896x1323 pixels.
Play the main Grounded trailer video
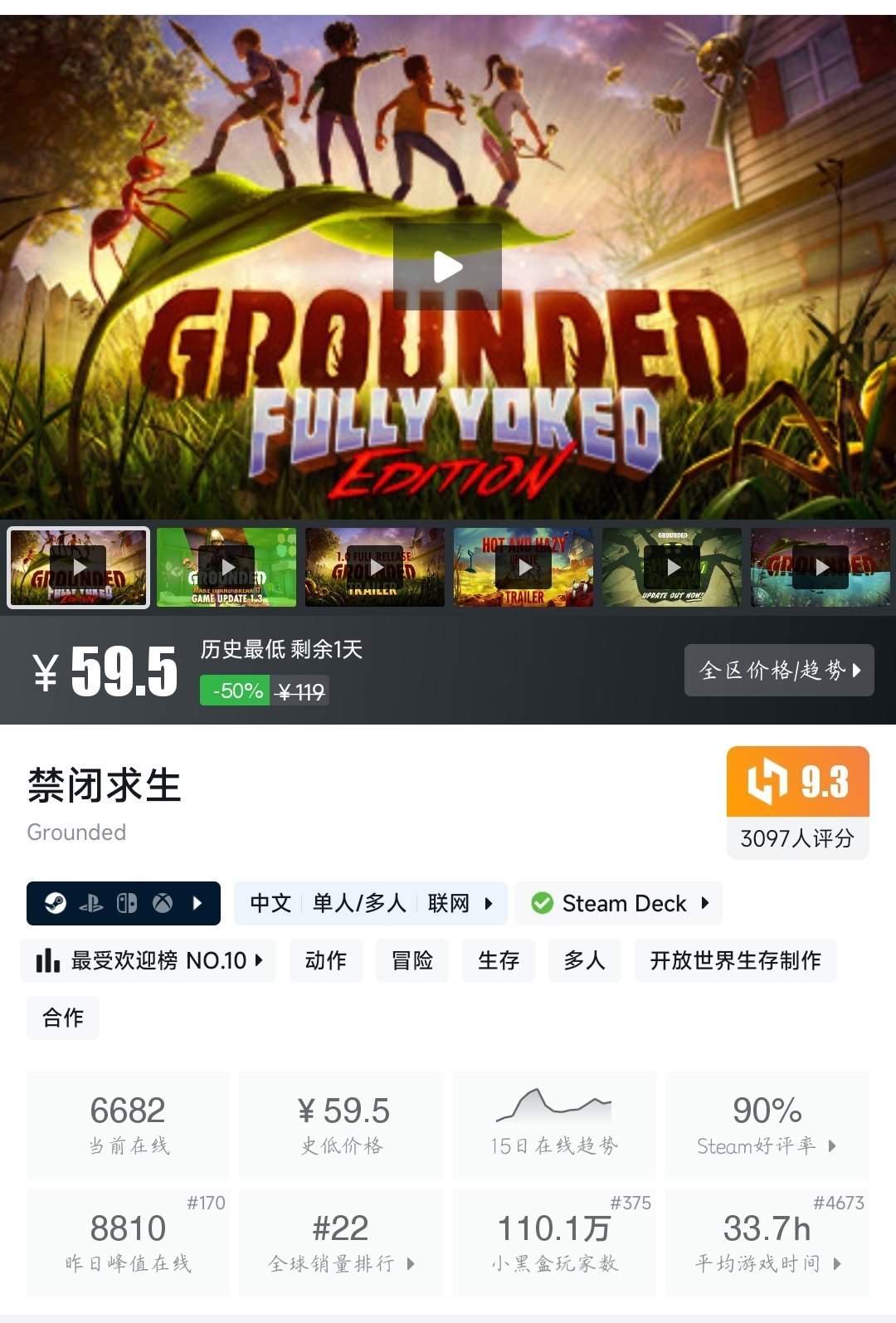point(447,267)
